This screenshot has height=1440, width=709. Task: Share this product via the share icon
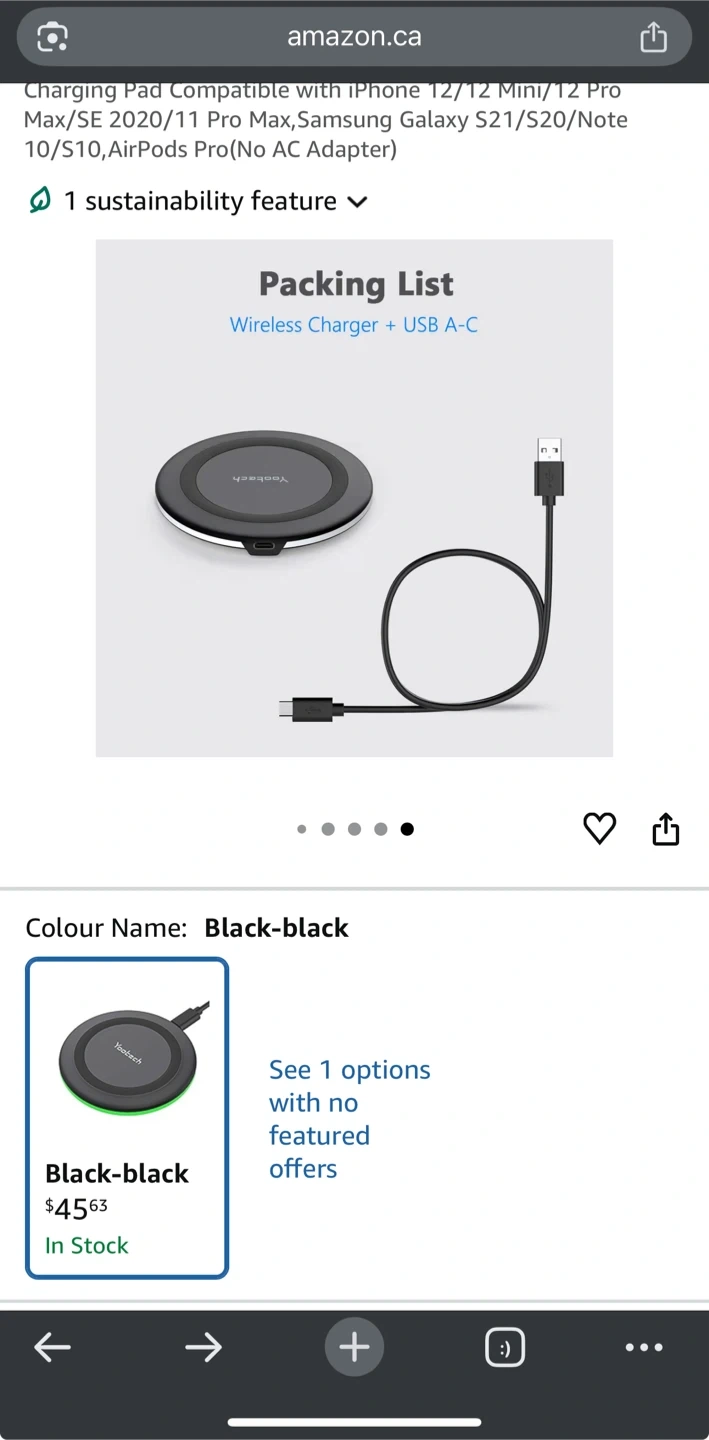[665, 828]
